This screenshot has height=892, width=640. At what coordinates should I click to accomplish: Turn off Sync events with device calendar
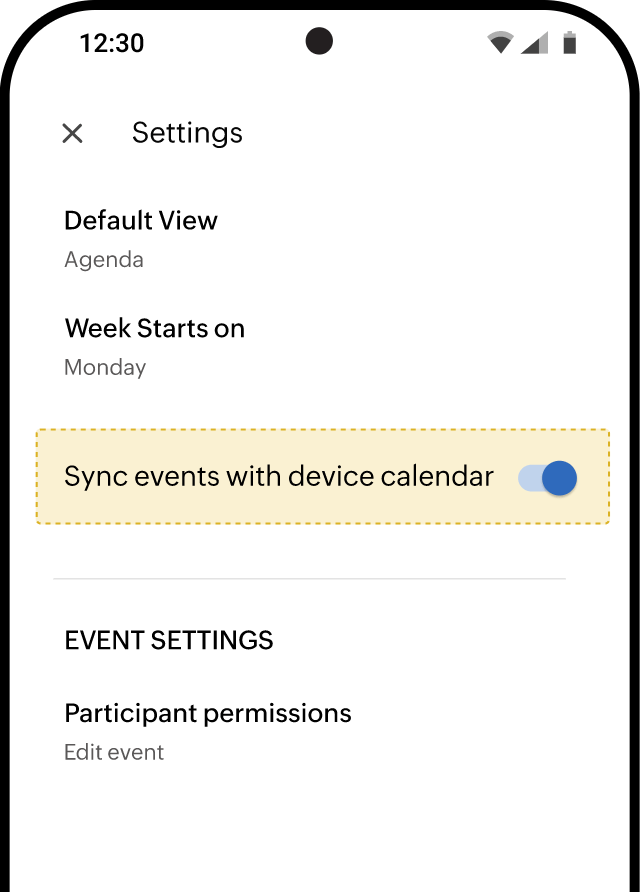coord(548,478)
